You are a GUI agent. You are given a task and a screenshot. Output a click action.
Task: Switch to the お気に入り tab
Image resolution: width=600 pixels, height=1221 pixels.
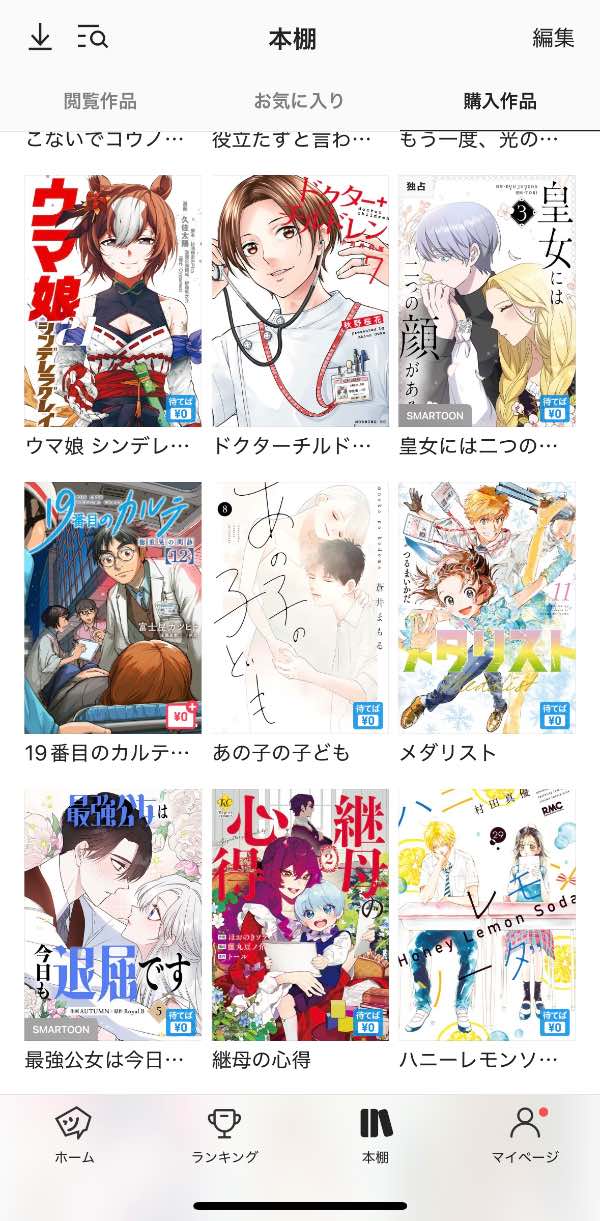click(x=299, y=101)
